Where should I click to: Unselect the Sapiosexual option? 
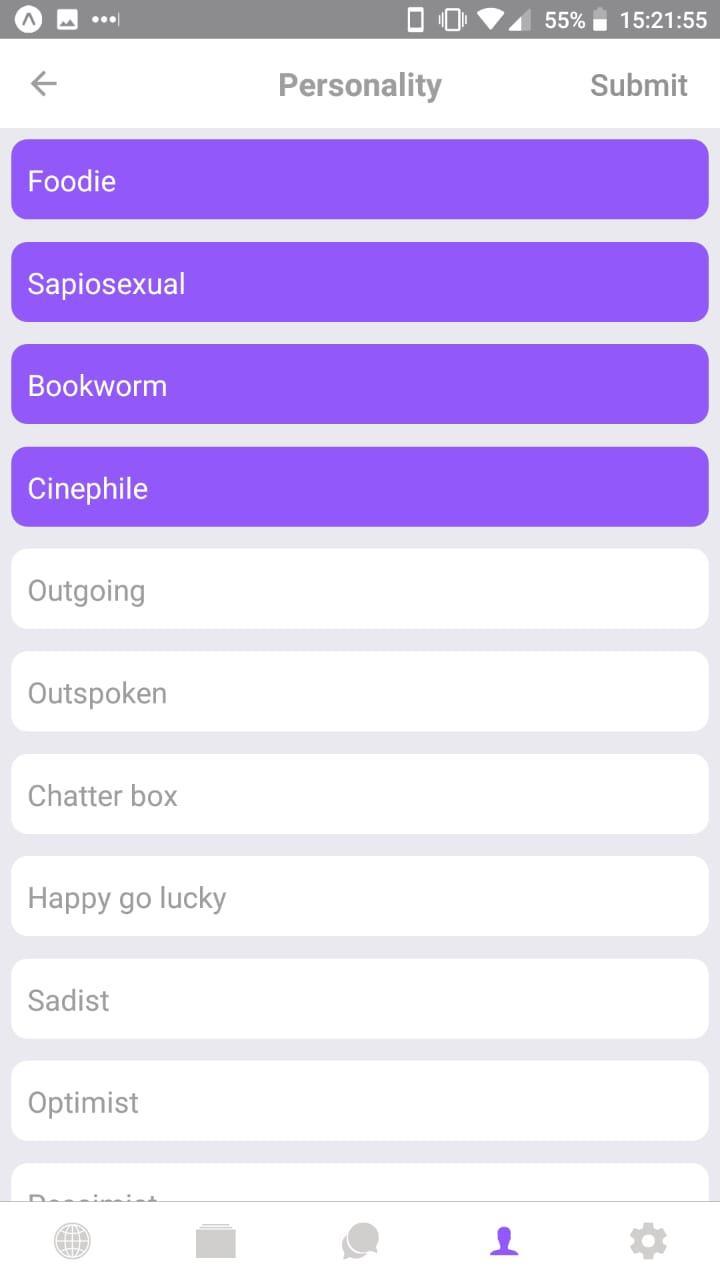(360, 283)
